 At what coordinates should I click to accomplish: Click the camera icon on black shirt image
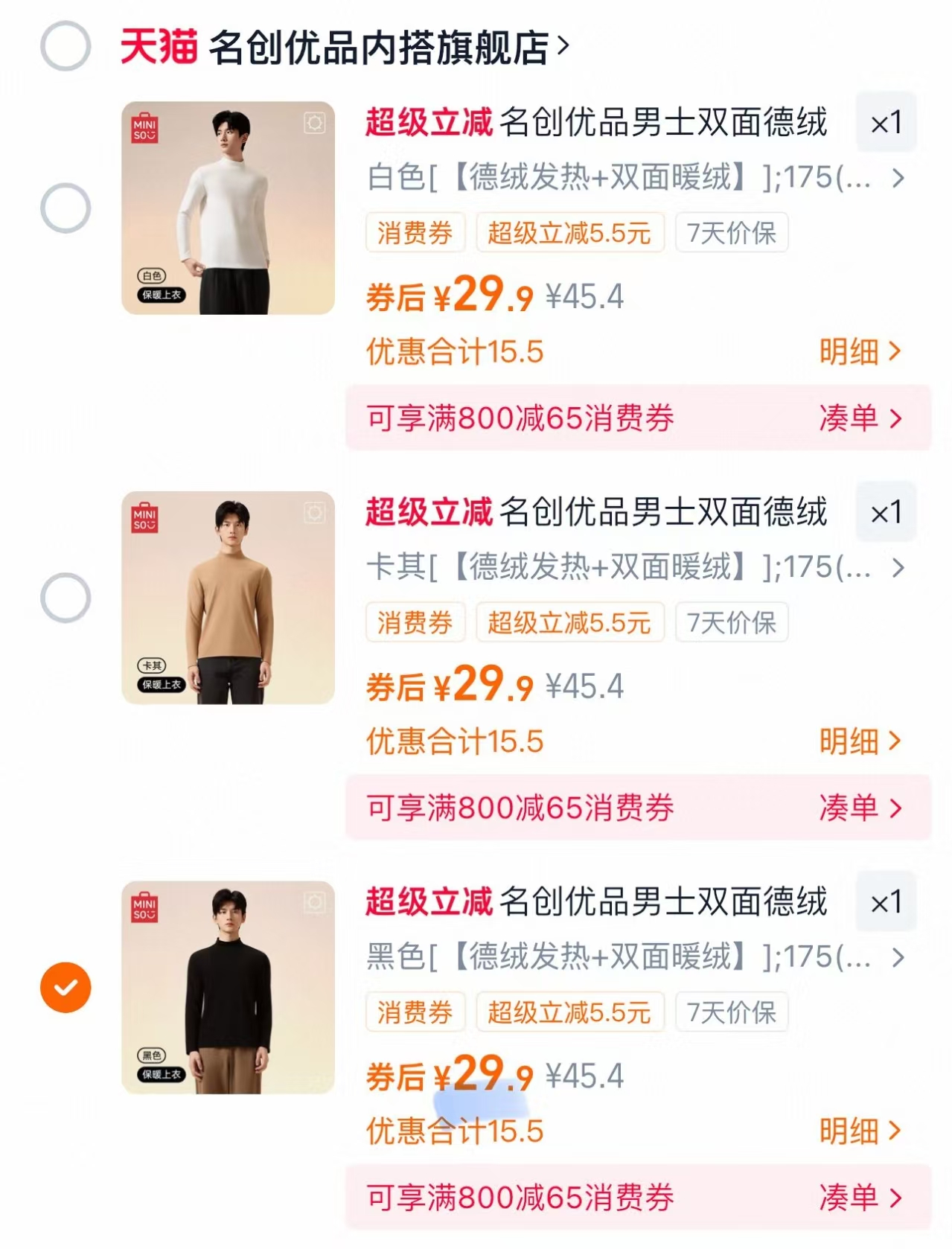point(313,901)
